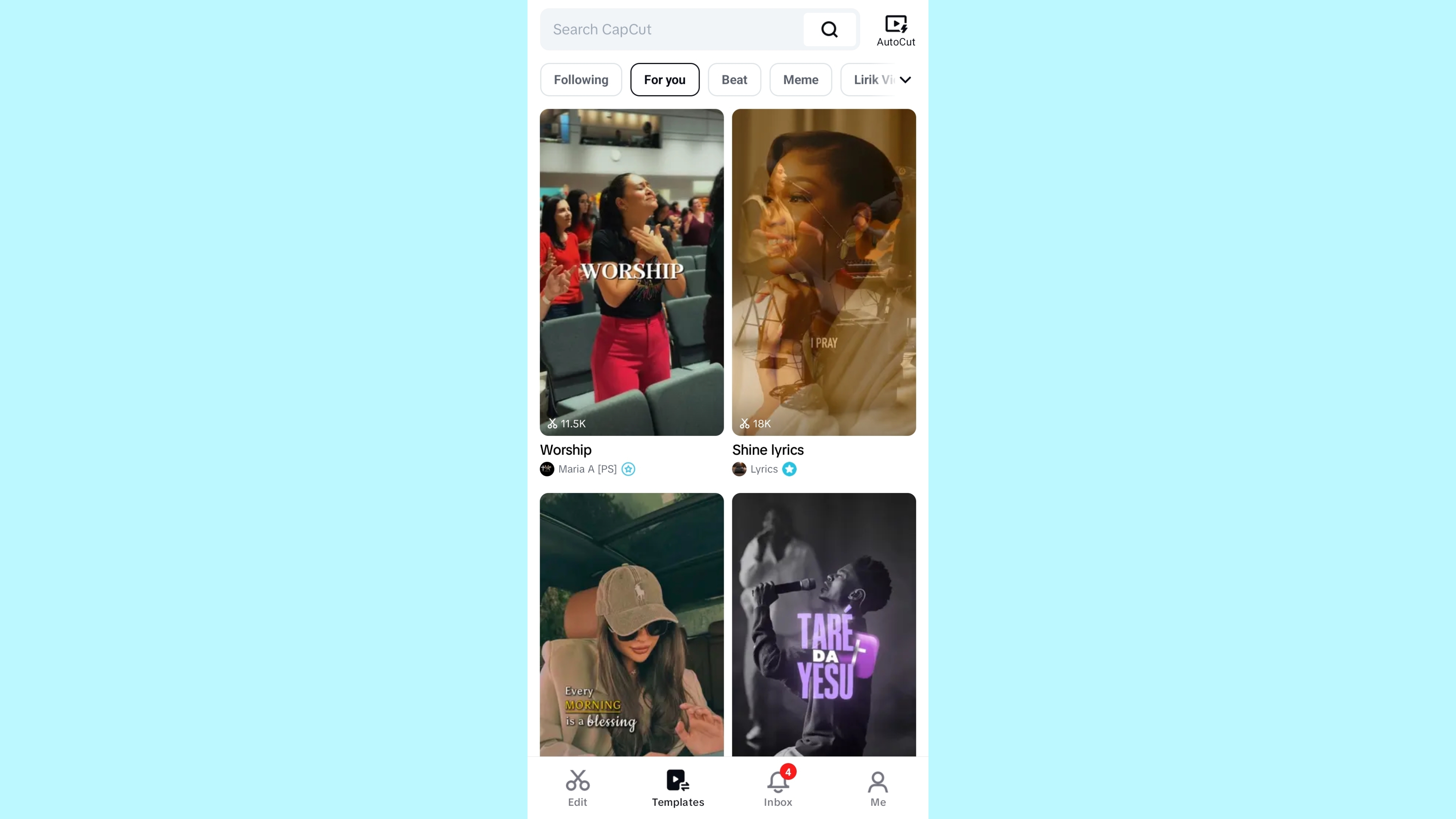Image resolution: width=1456 pixels, height=819 pixels.
Task: Select the Templates tab
Action: (677, 788)
